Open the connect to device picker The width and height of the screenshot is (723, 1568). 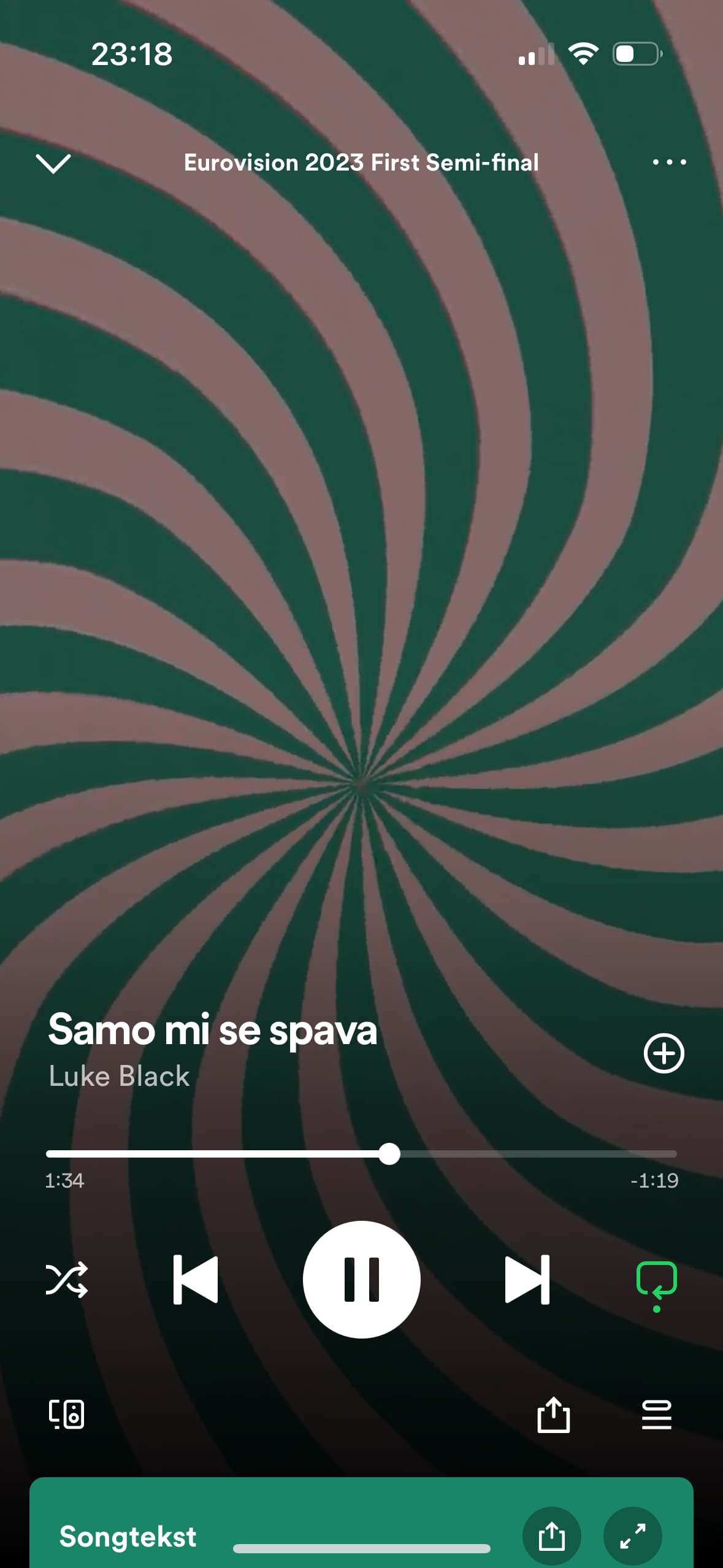pos(66,1415)
